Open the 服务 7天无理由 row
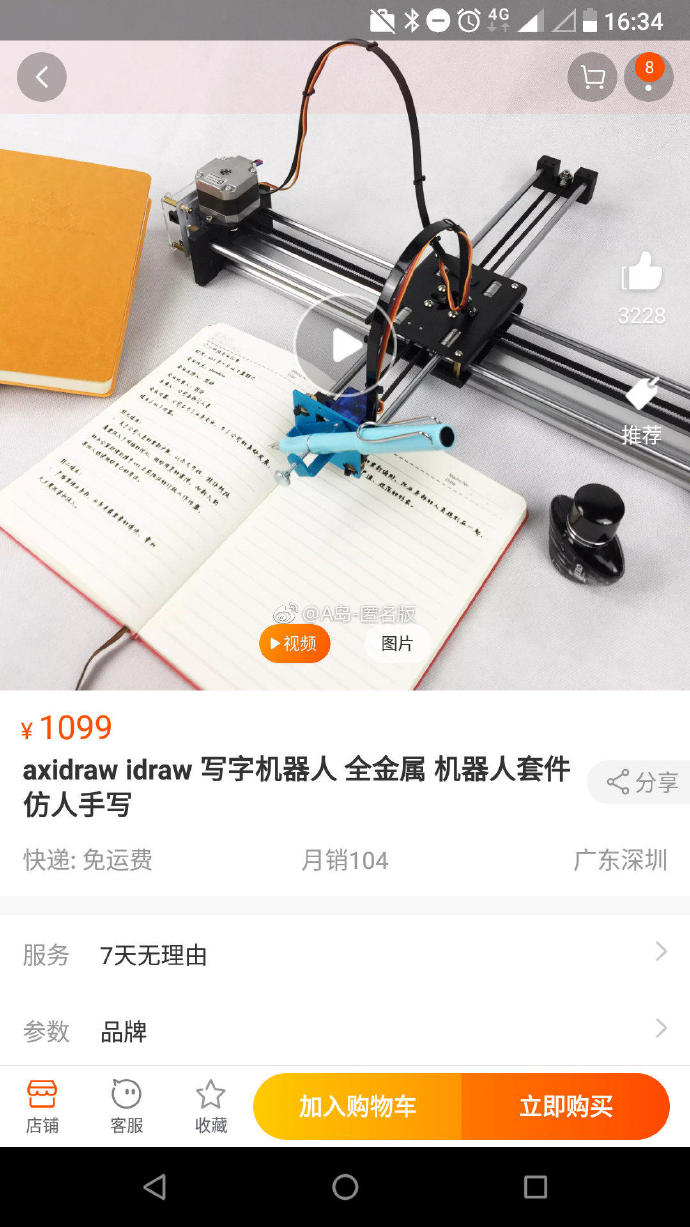The width and height of the screenshot is (690, 1227). (x=345, y=955)
